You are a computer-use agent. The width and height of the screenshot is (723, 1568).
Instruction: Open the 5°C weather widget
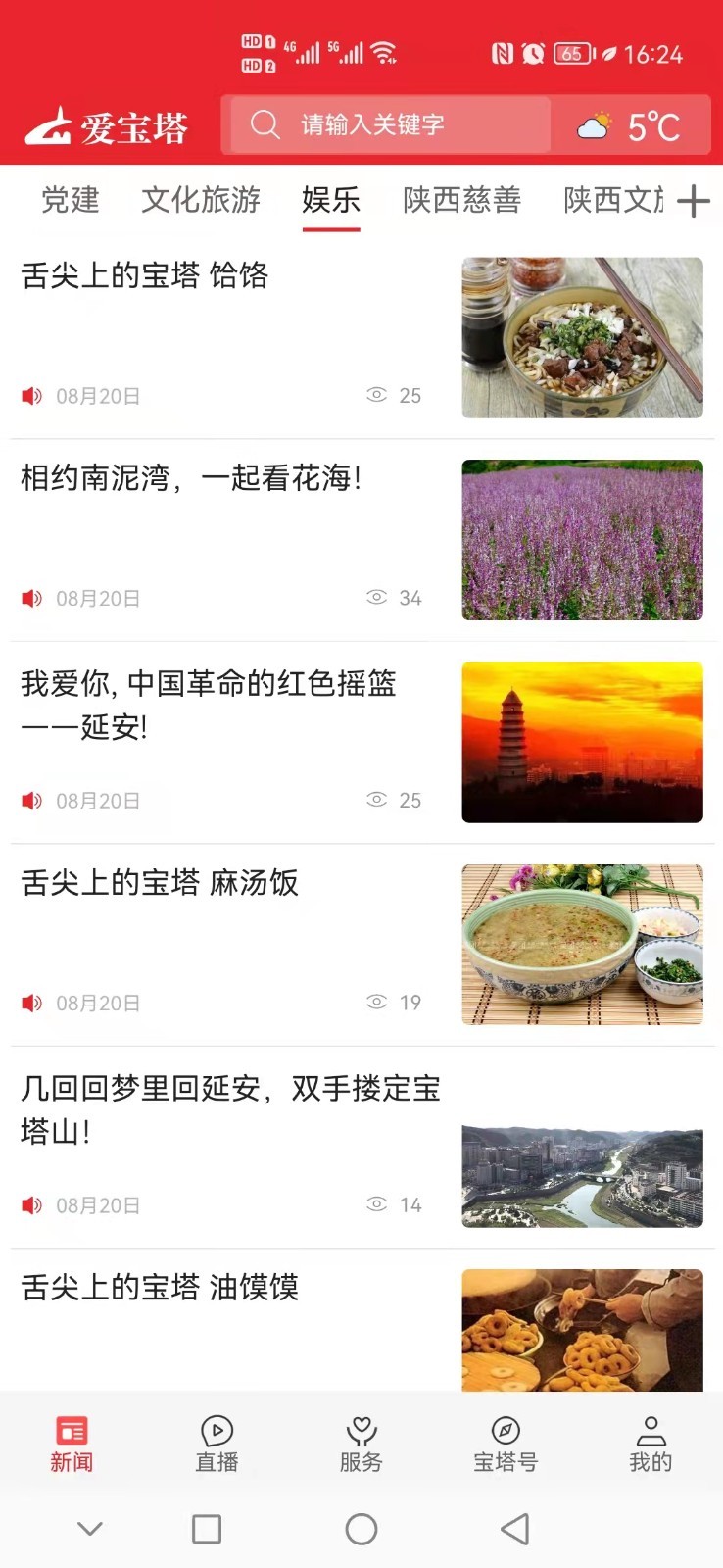tap(630, 125)
